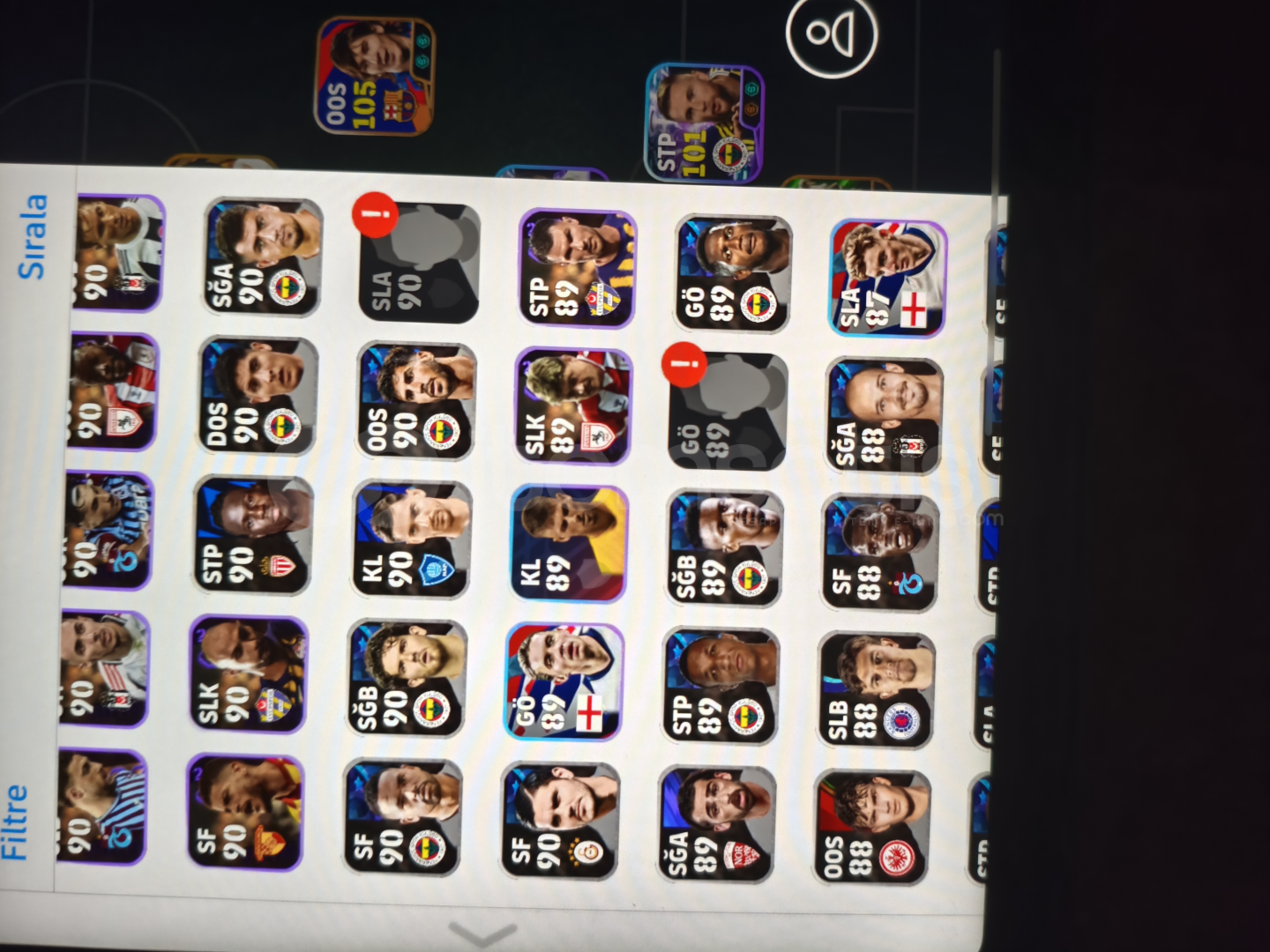Select the SLA 87 England flag card
Image resolution: width=1270 pixels, height=952 pixels.
[x=887, y=278]
